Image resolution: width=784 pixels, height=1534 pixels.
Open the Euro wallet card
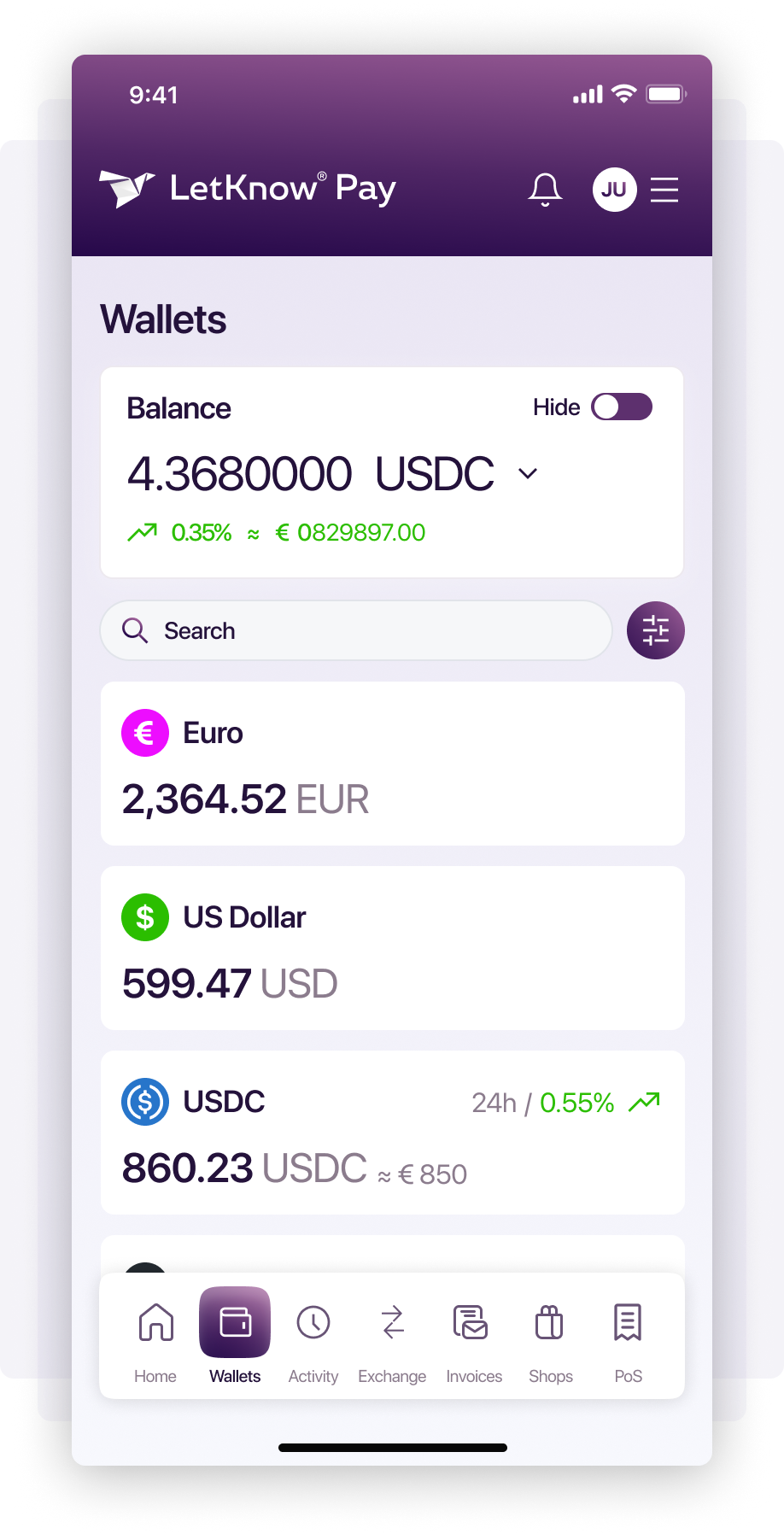point(392,764)
